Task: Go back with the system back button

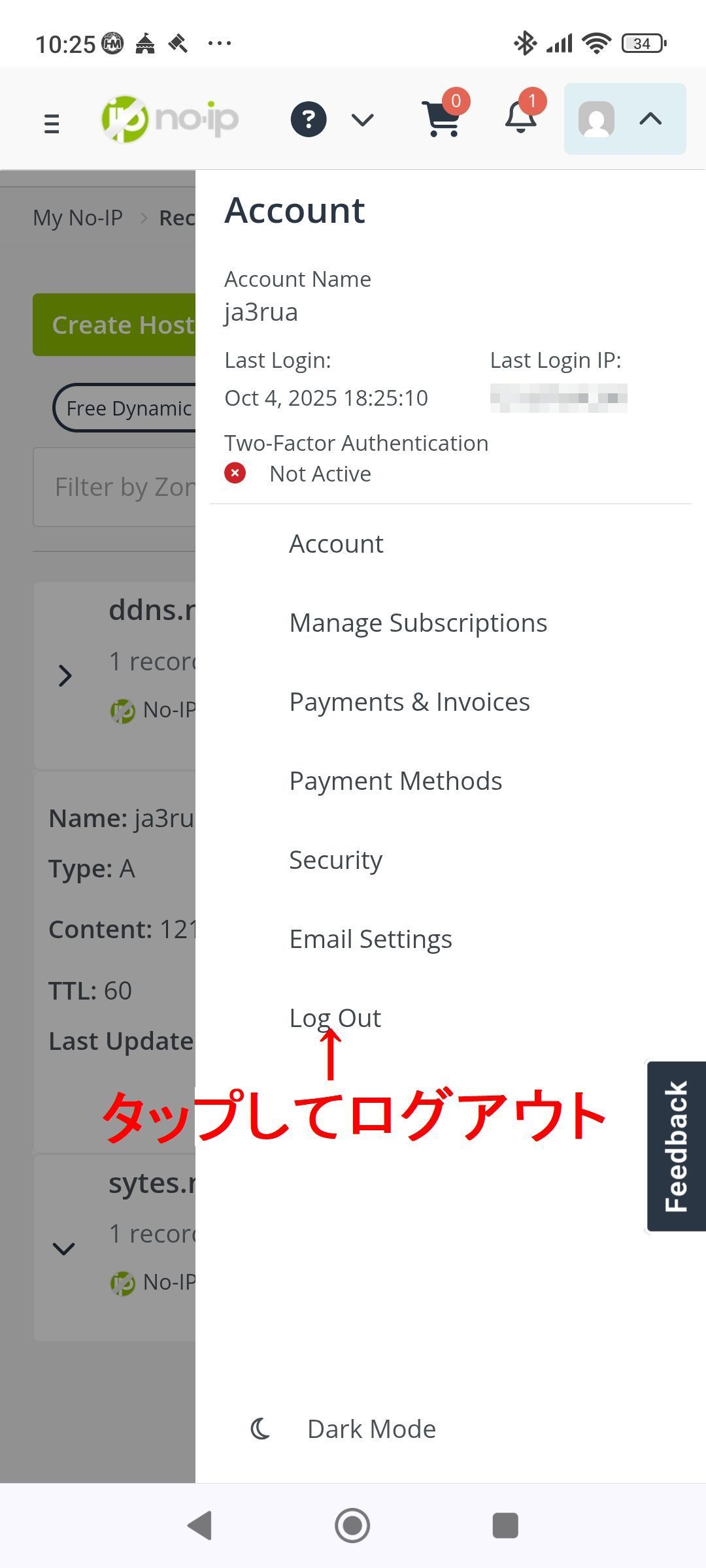Action: click(x=200, y=1526)
